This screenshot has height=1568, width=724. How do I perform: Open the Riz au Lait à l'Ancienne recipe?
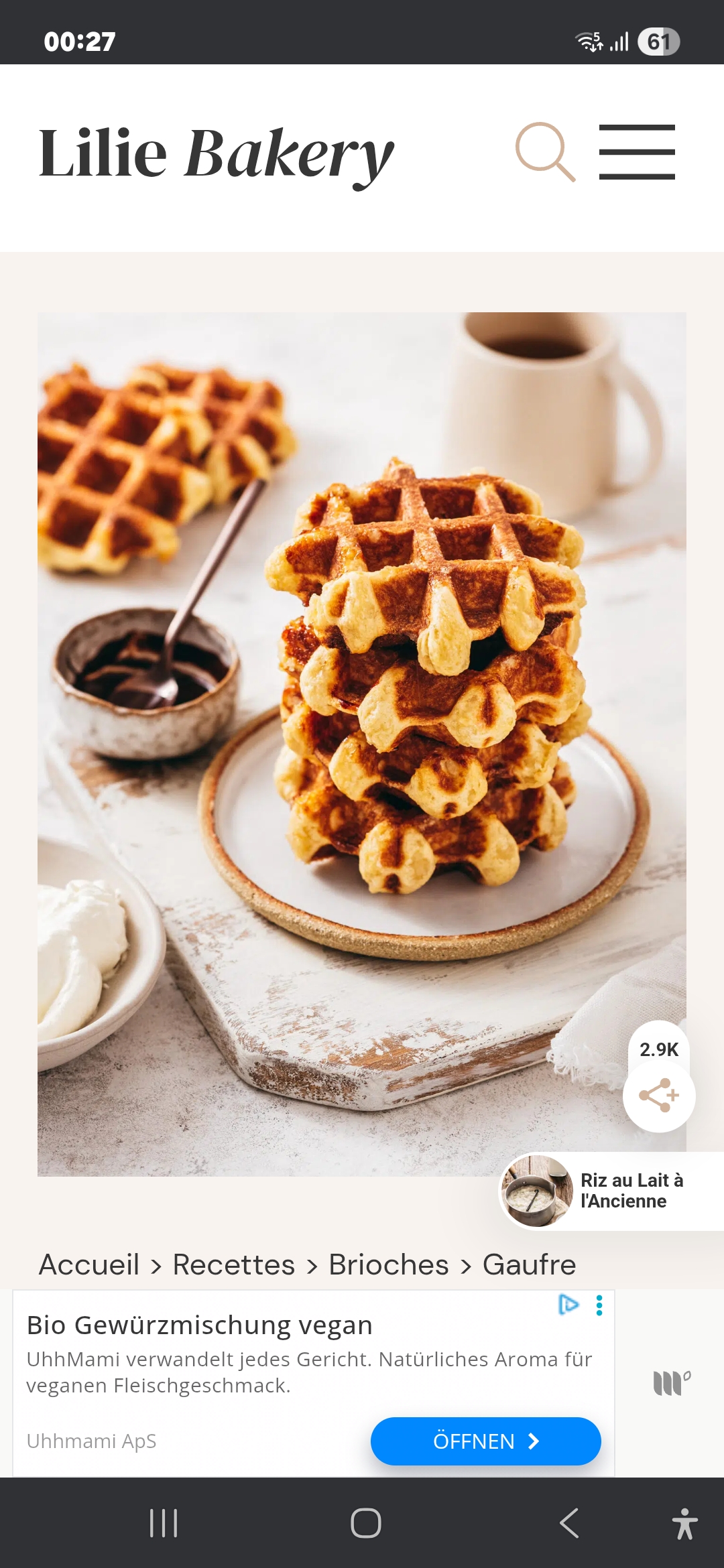pos(611,1191)
